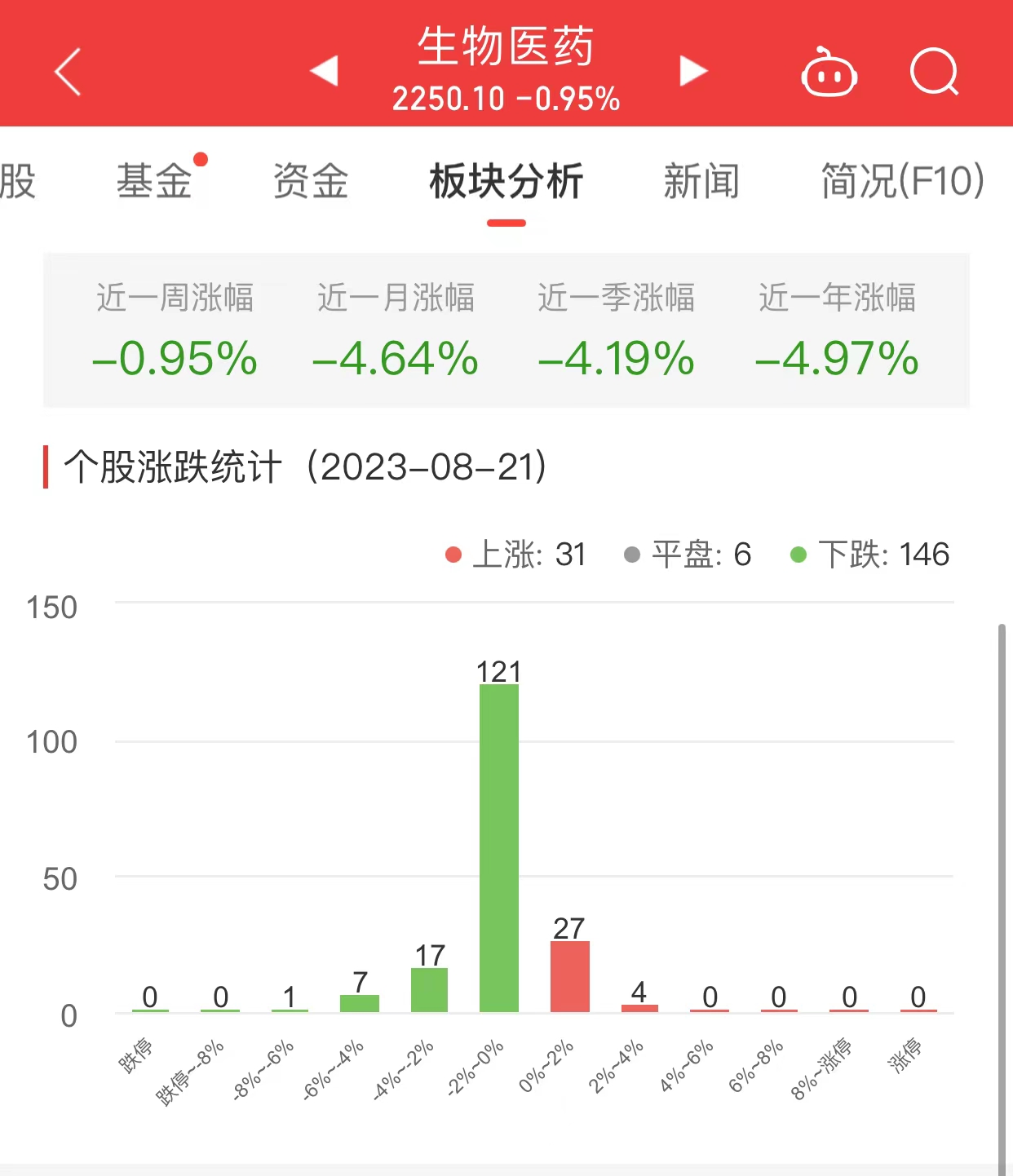1013x1176 pixels.
Task: Open the 简况(F10) tab
Action: [x=903, y=180]
